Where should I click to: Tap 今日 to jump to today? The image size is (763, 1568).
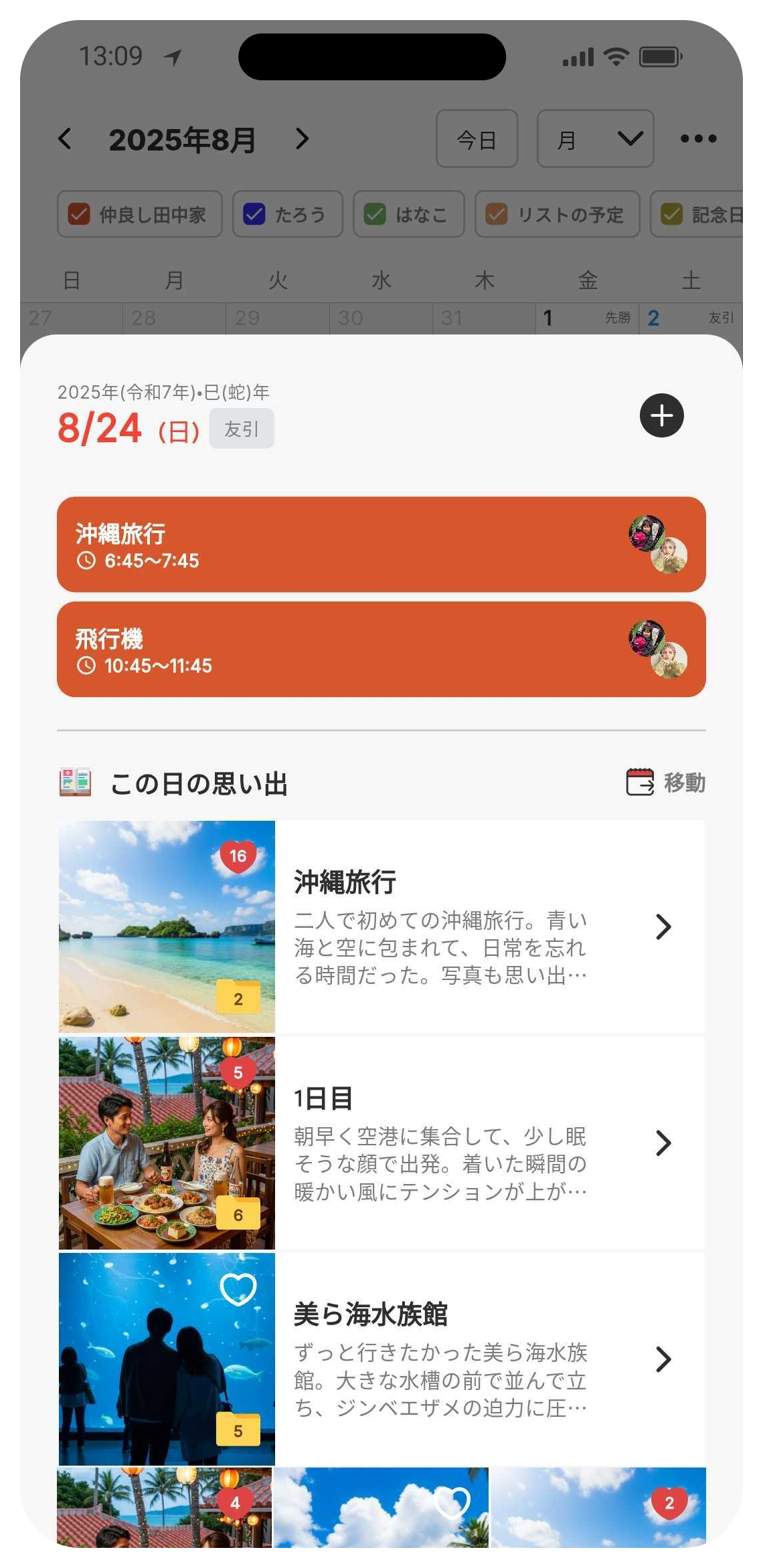click(x=477, y=138)
